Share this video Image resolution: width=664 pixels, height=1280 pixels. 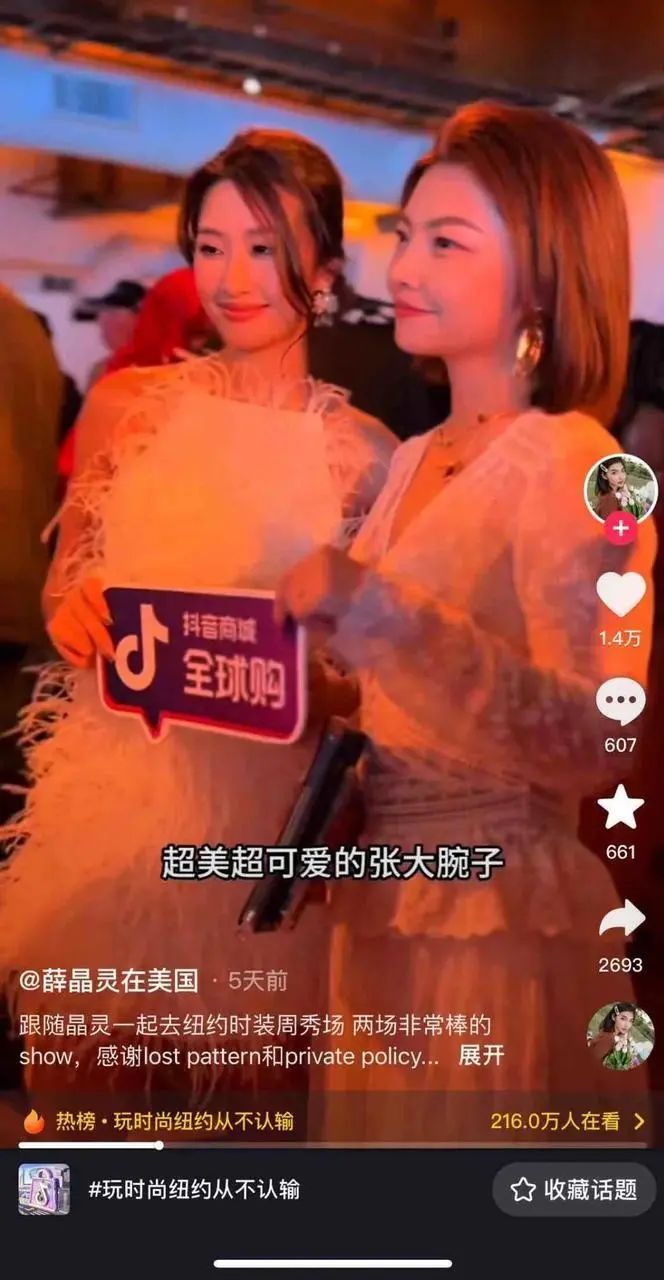[620, 920]
